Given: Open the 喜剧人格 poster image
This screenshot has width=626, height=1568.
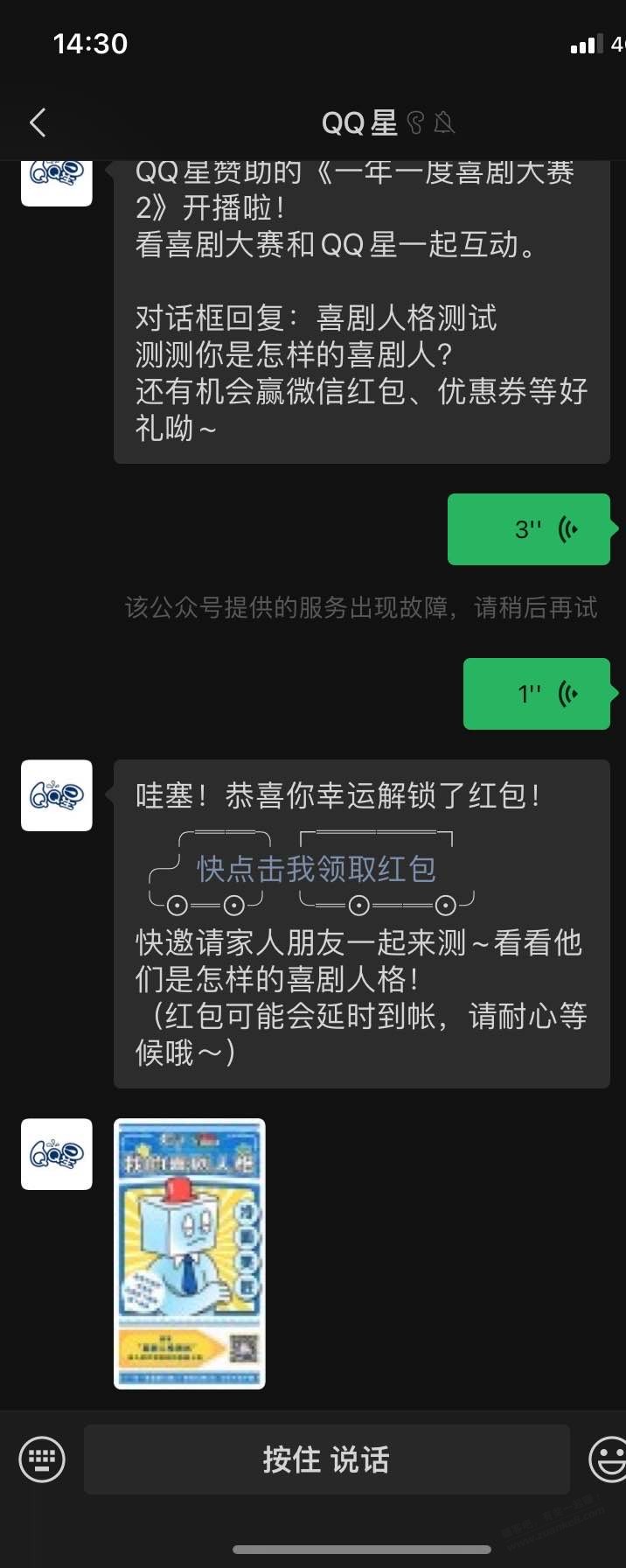Looking at the screenshot, I should point(190,1253).
